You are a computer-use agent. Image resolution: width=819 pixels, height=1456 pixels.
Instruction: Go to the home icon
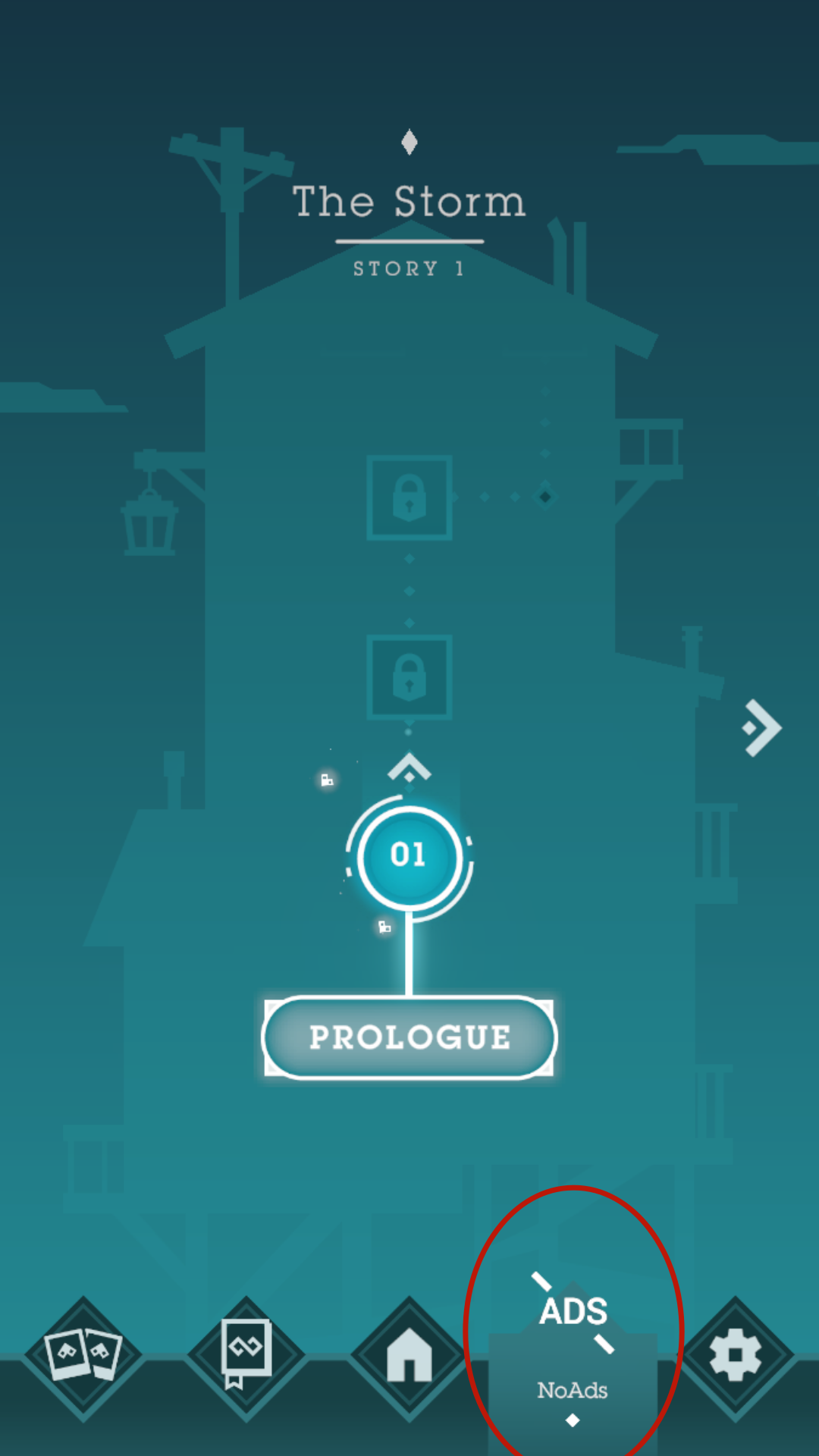point(409,1355)
